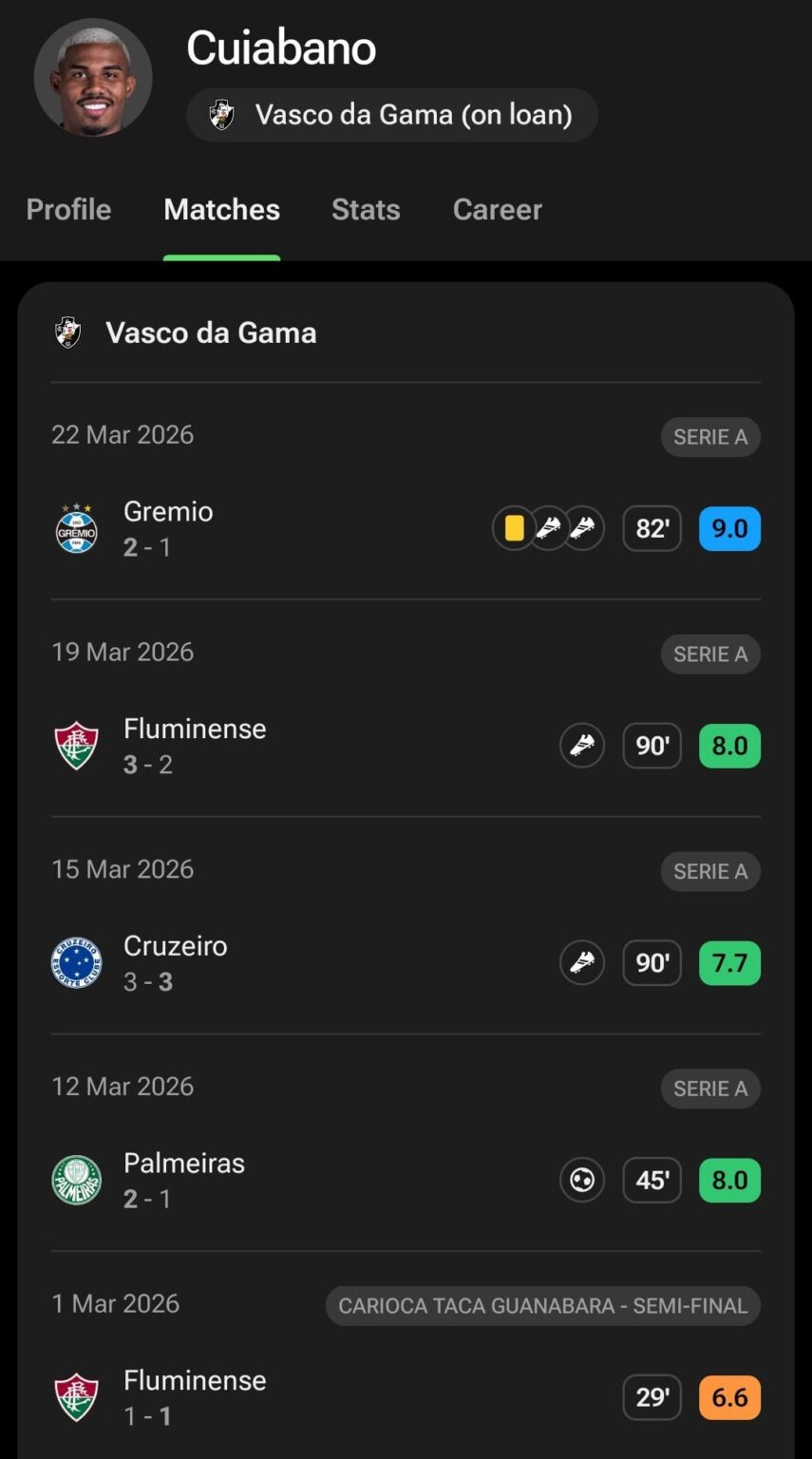Image resolution: width=812 pixels, height=1459 pixels.
Task: Click the Fluminense crest beside the 3-2 match
Action: [76, 746]
